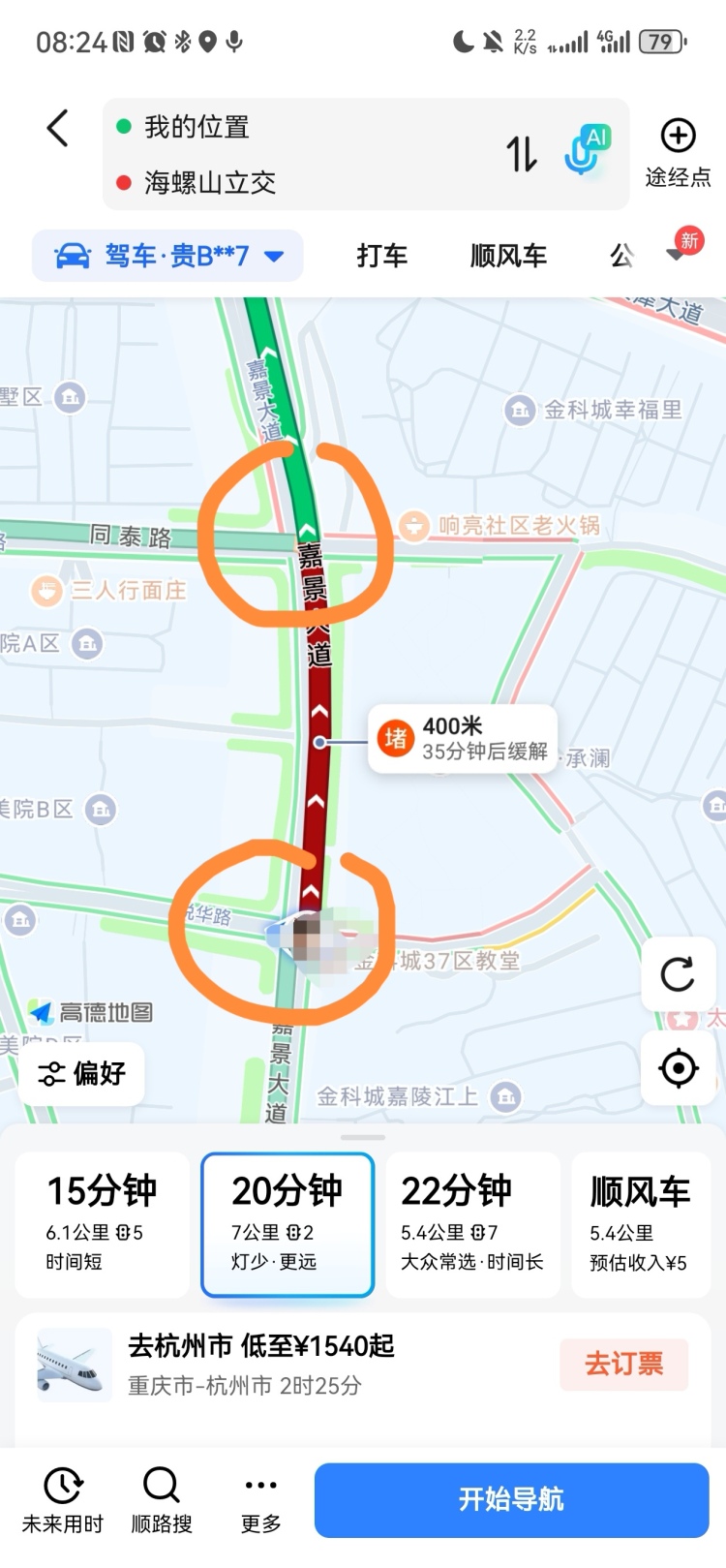The height and width of the screenshot is (1568, 726).
Task: Add a waypoint with 途经点
Action: (678, 152)
